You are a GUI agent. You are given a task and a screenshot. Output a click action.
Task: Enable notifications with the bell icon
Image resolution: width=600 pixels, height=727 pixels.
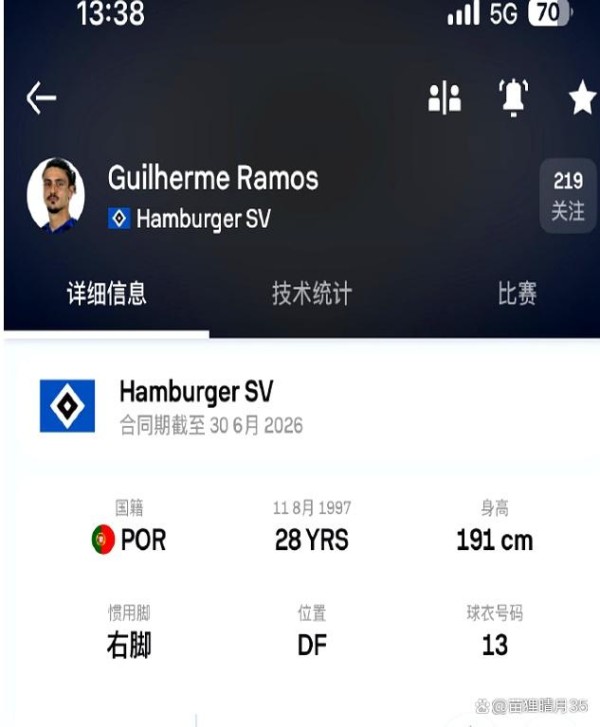pos(514,97)
